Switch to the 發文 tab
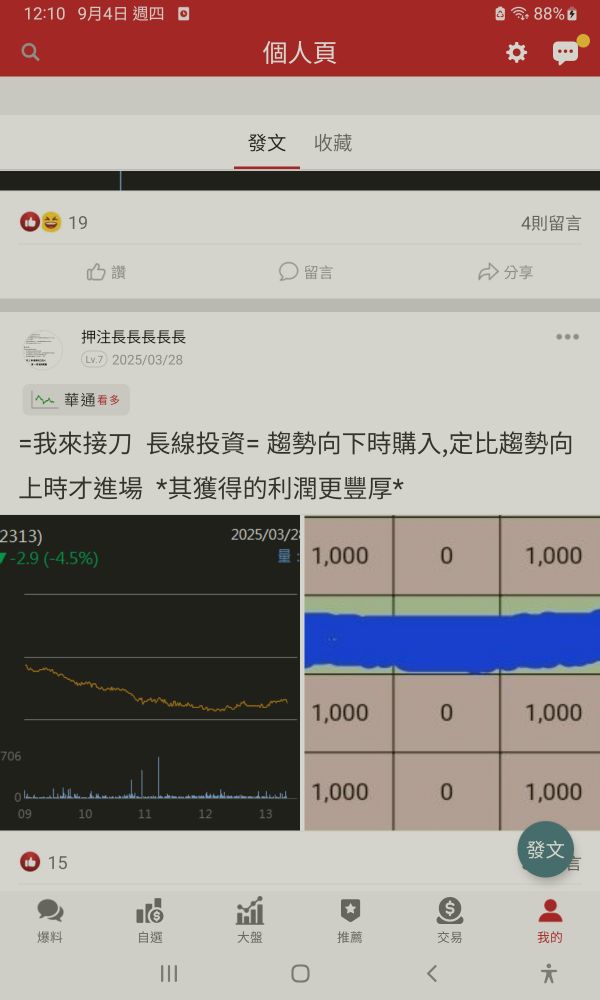The height and width of the screenshot is (1000, 600). 267,143
